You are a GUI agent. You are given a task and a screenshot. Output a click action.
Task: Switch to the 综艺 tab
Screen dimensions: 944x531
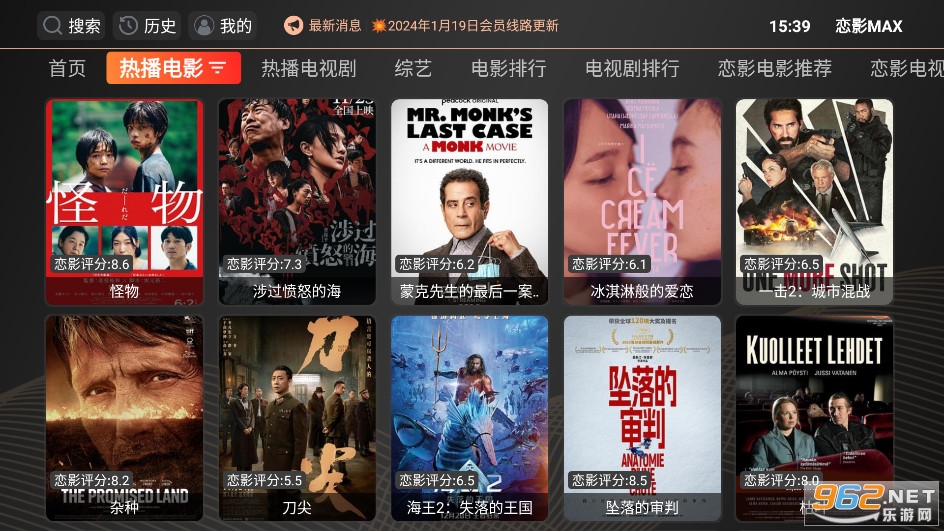[x=413, y=68]
